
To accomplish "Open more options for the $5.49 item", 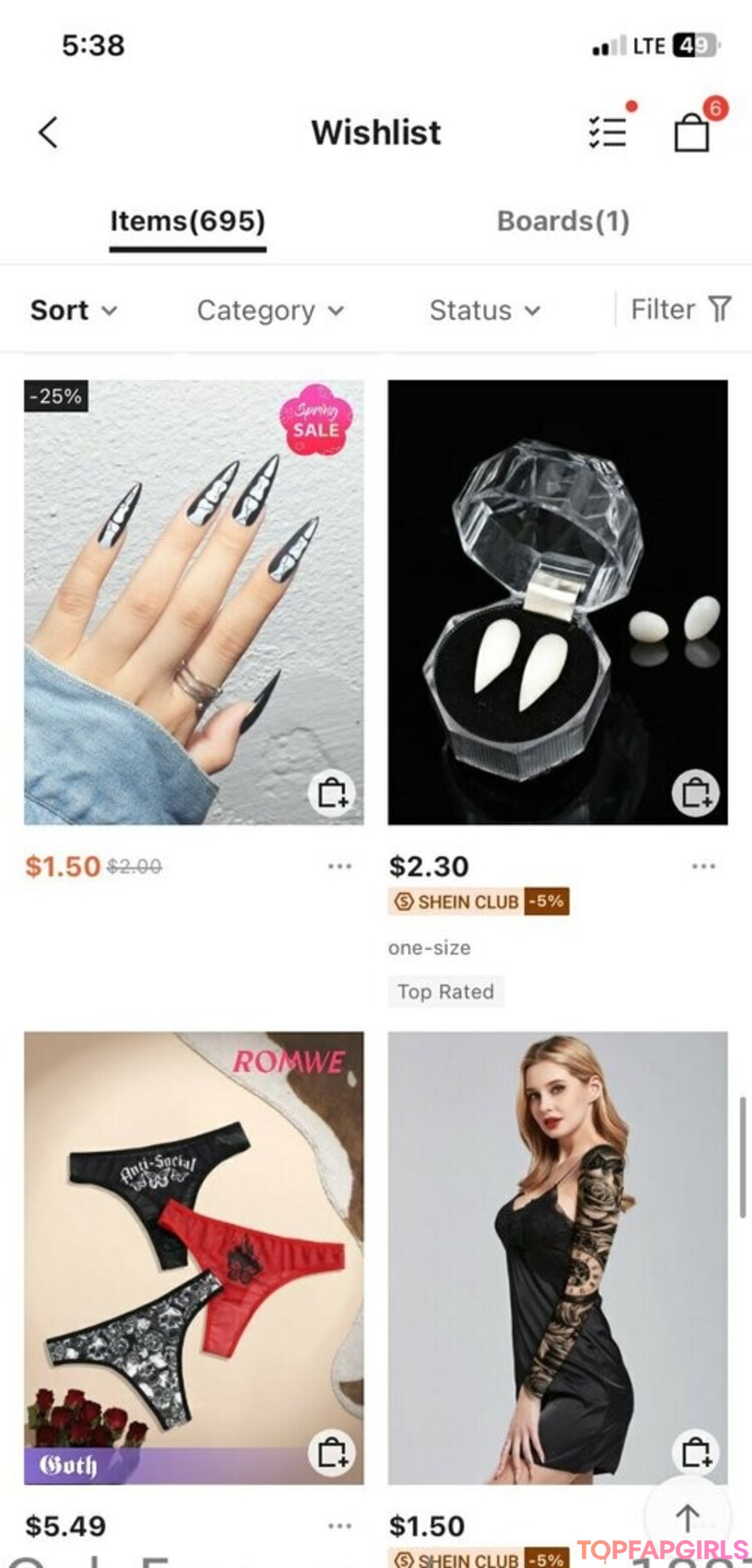I will click(340, 1526).
